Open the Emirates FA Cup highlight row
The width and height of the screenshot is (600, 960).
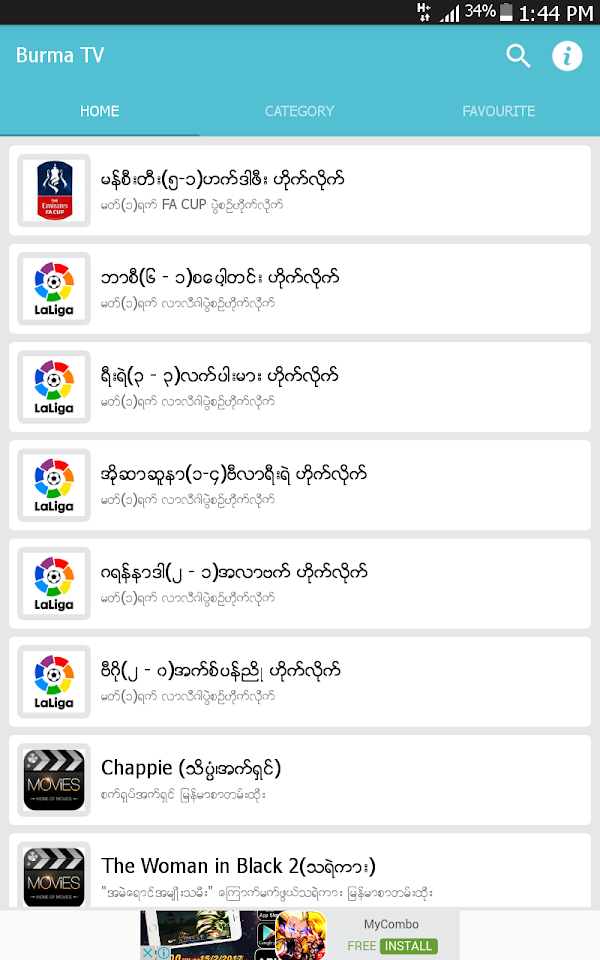(x=300, y=191)
